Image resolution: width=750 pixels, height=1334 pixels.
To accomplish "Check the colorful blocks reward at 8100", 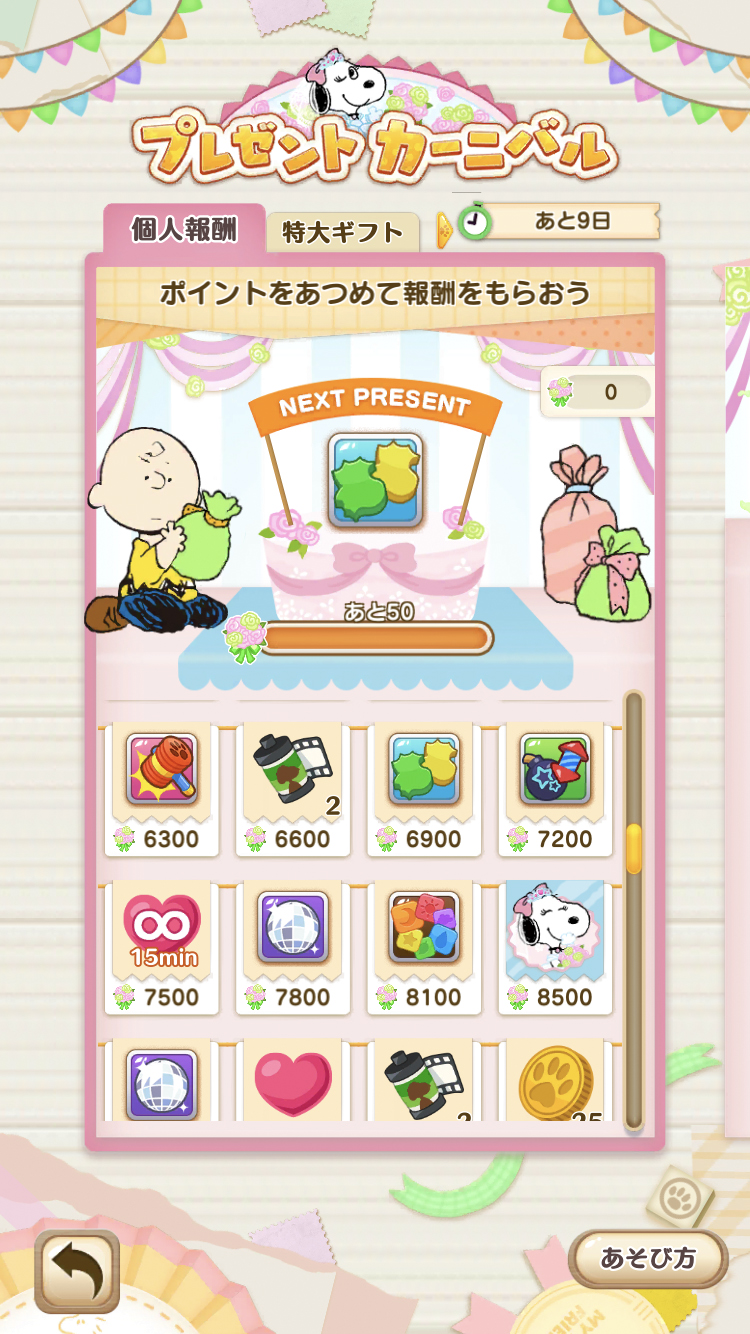I will tap(425, 930).
